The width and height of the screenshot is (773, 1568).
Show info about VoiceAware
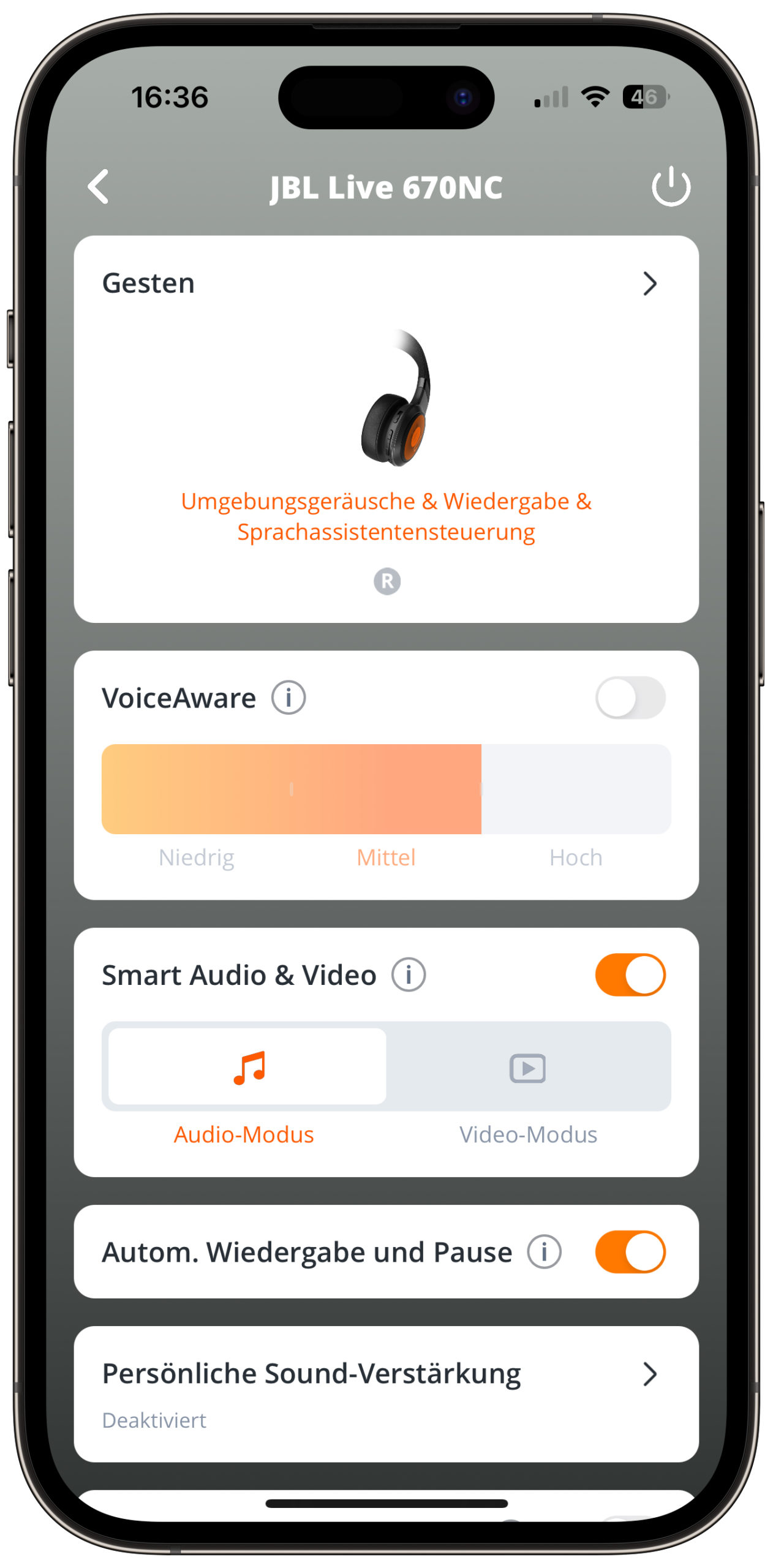(288, 698)
